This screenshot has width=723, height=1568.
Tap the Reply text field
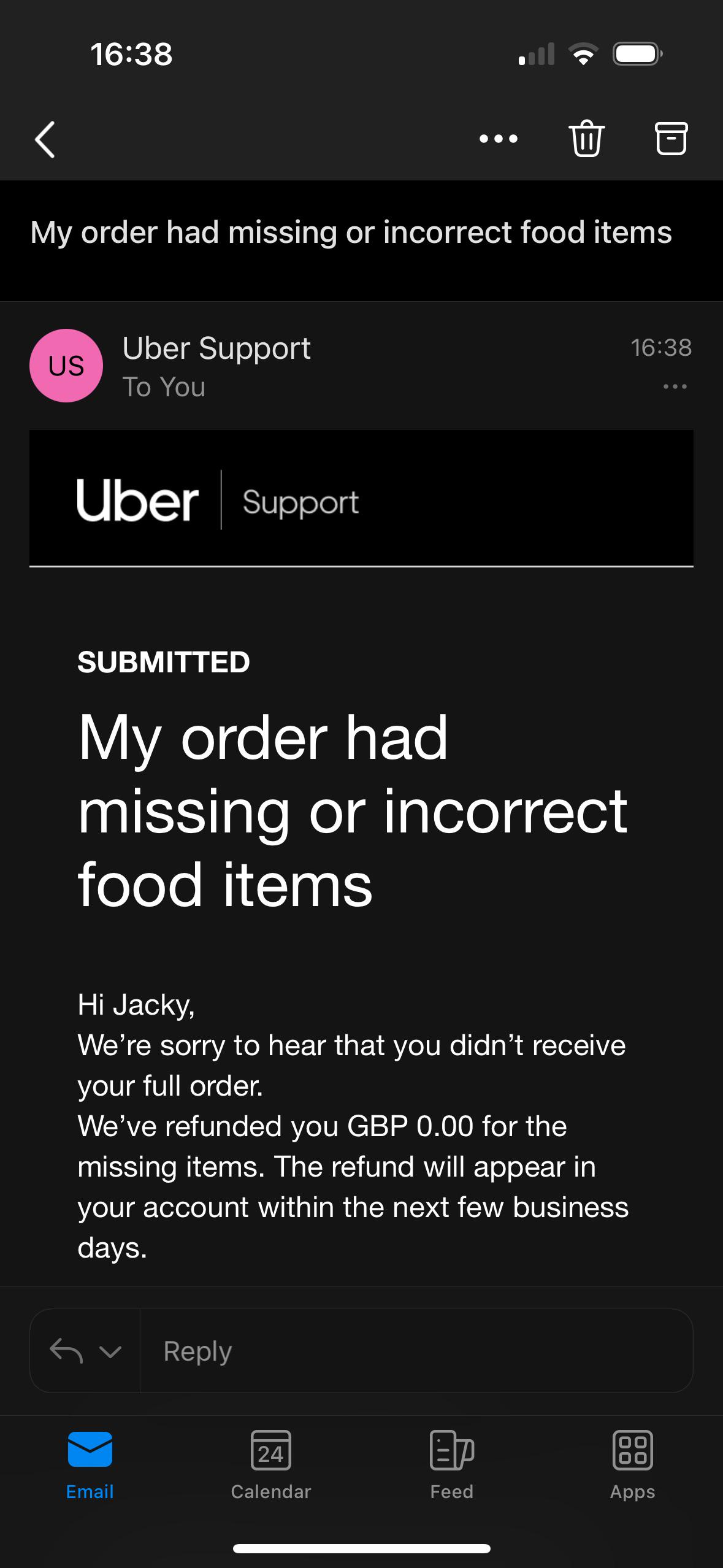416,1351
